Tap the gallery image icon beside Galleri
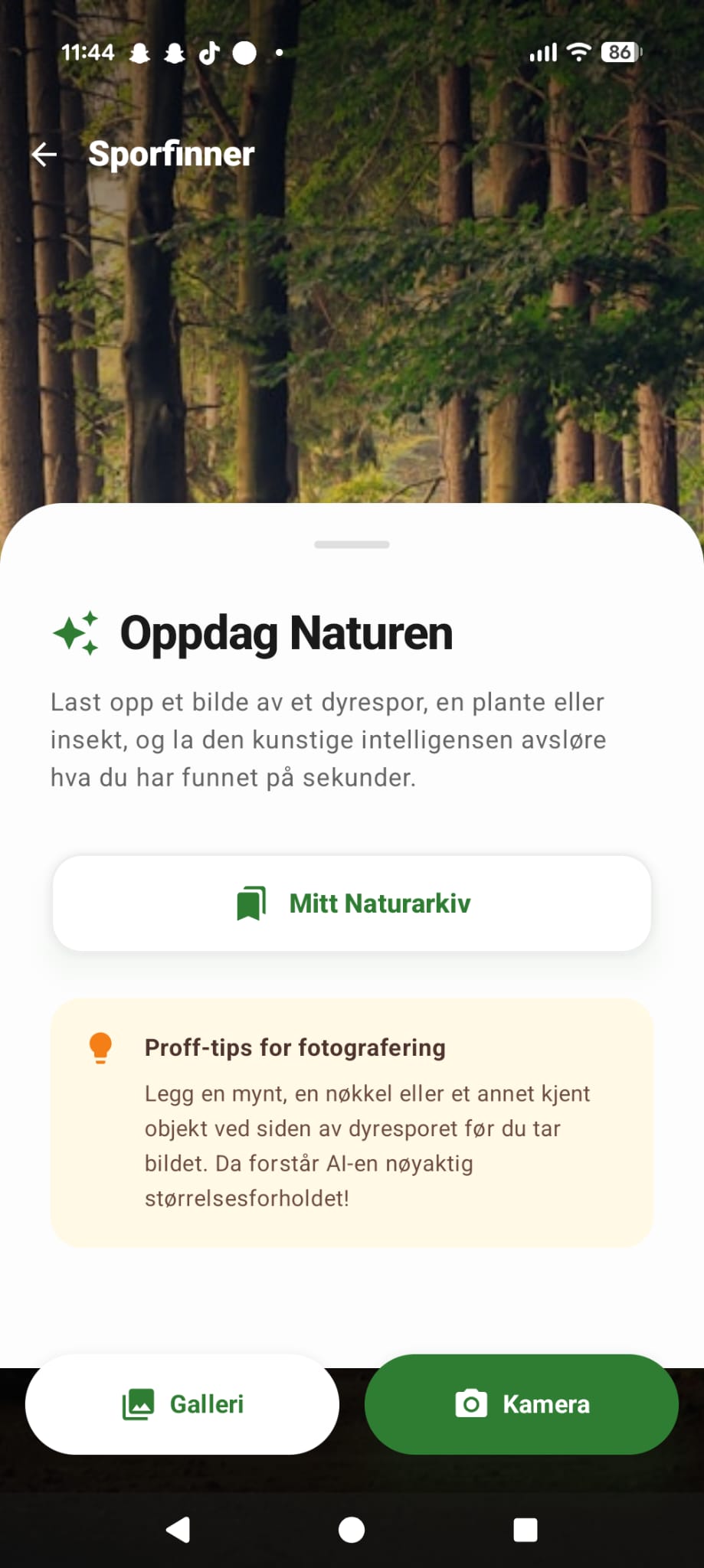 138,1403
